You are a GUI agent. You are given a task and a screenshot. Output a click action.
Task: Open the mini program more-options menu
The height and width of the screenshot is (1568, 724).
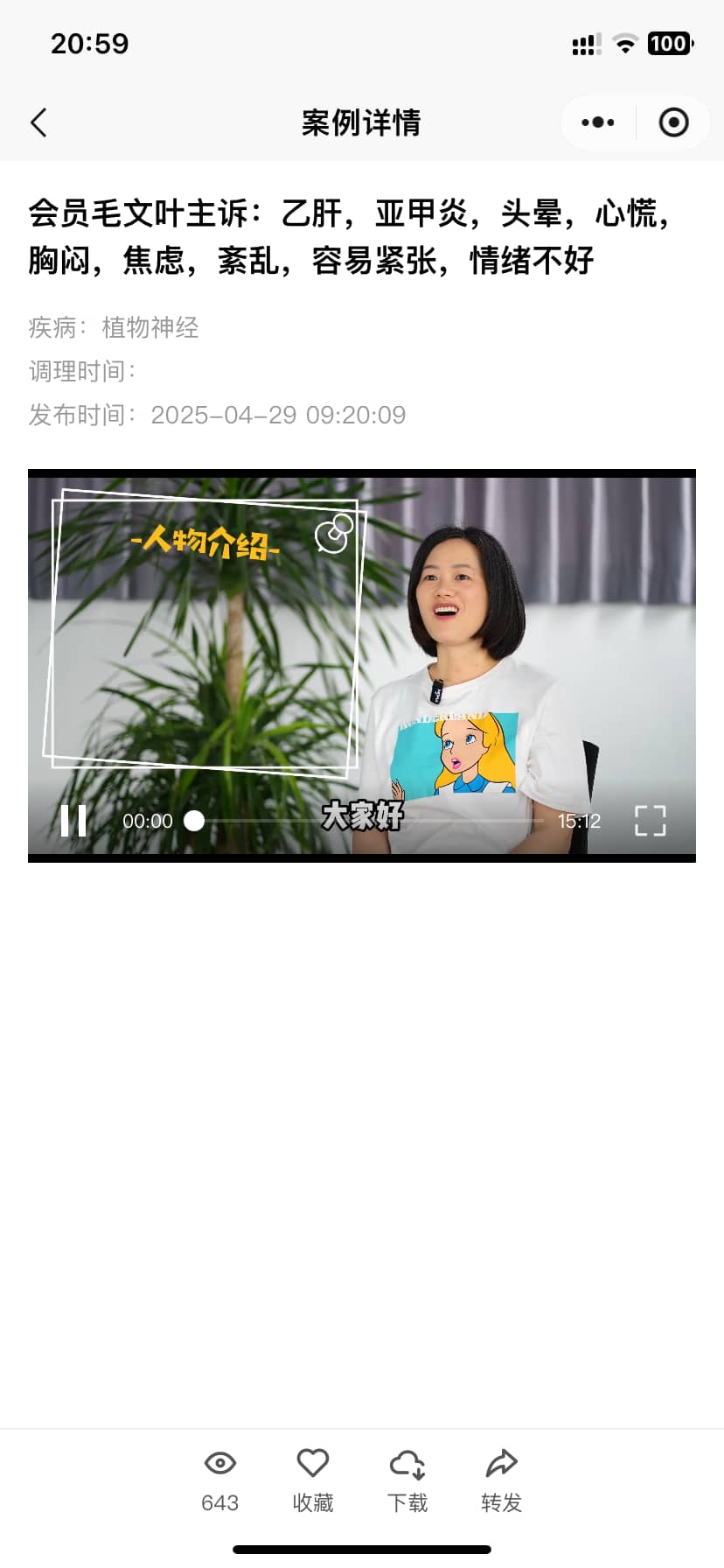pyautogui.click(x=598, y=122)
